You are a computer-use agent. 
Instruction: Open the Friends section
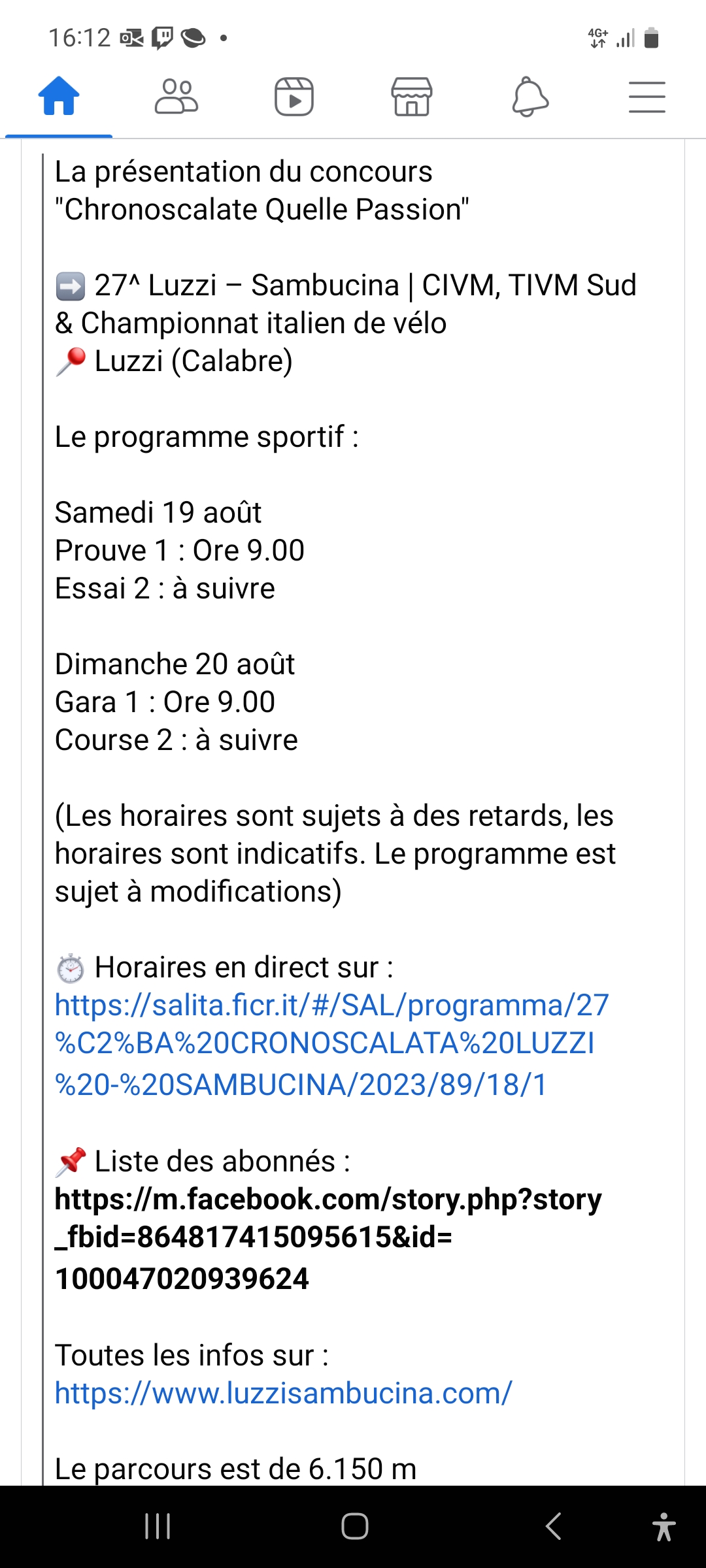176,97
